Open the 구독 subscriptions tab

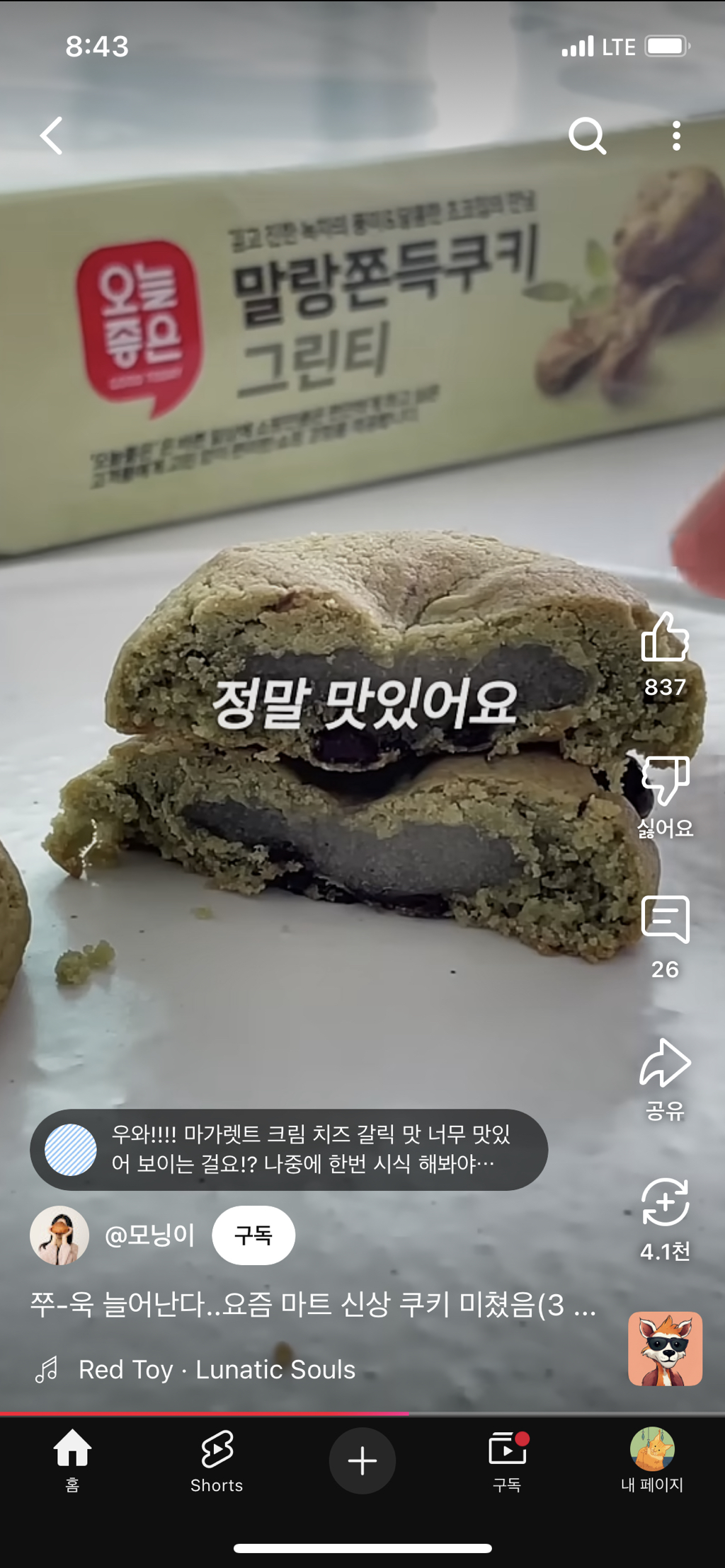click(507, 1460)
